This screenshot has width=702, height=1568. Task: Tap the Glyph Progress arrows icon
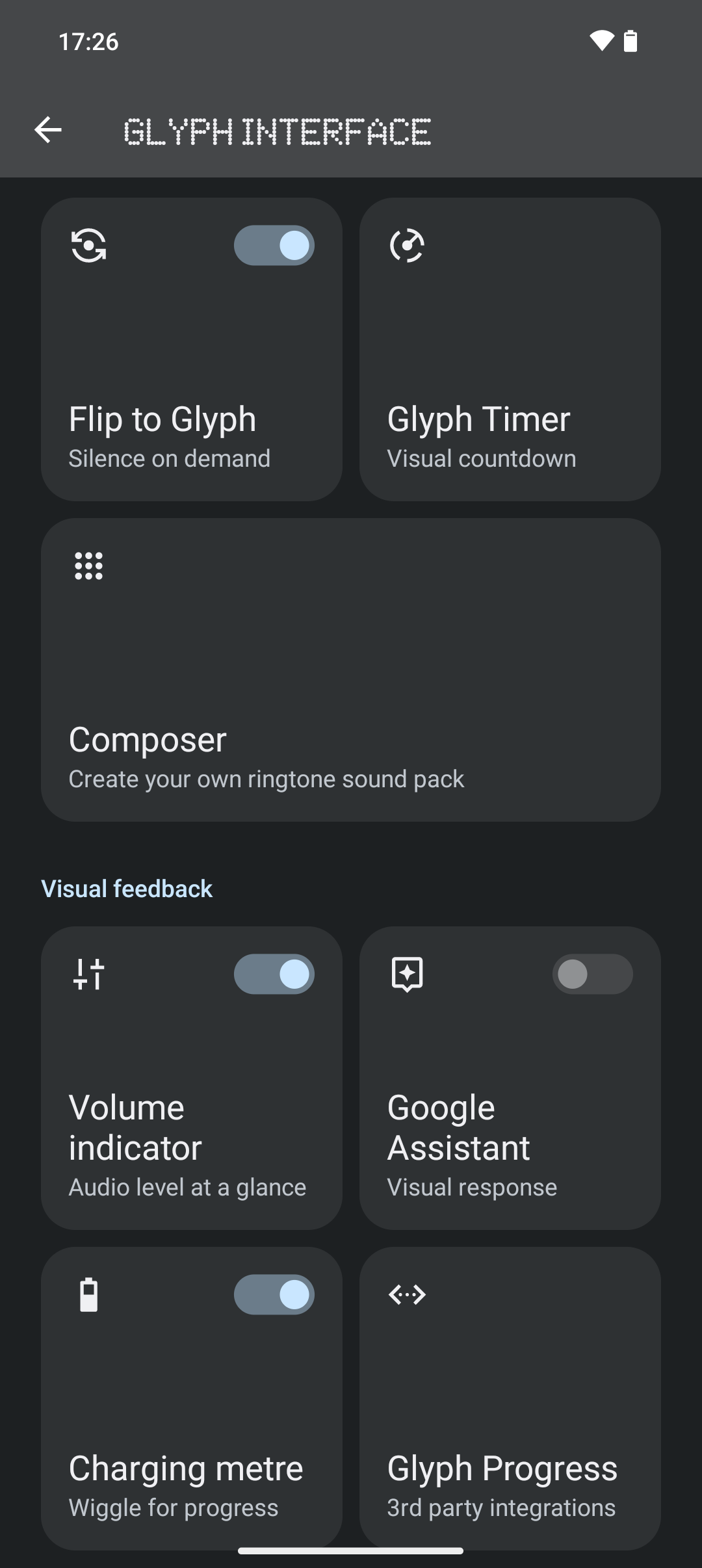(406, 1294)
